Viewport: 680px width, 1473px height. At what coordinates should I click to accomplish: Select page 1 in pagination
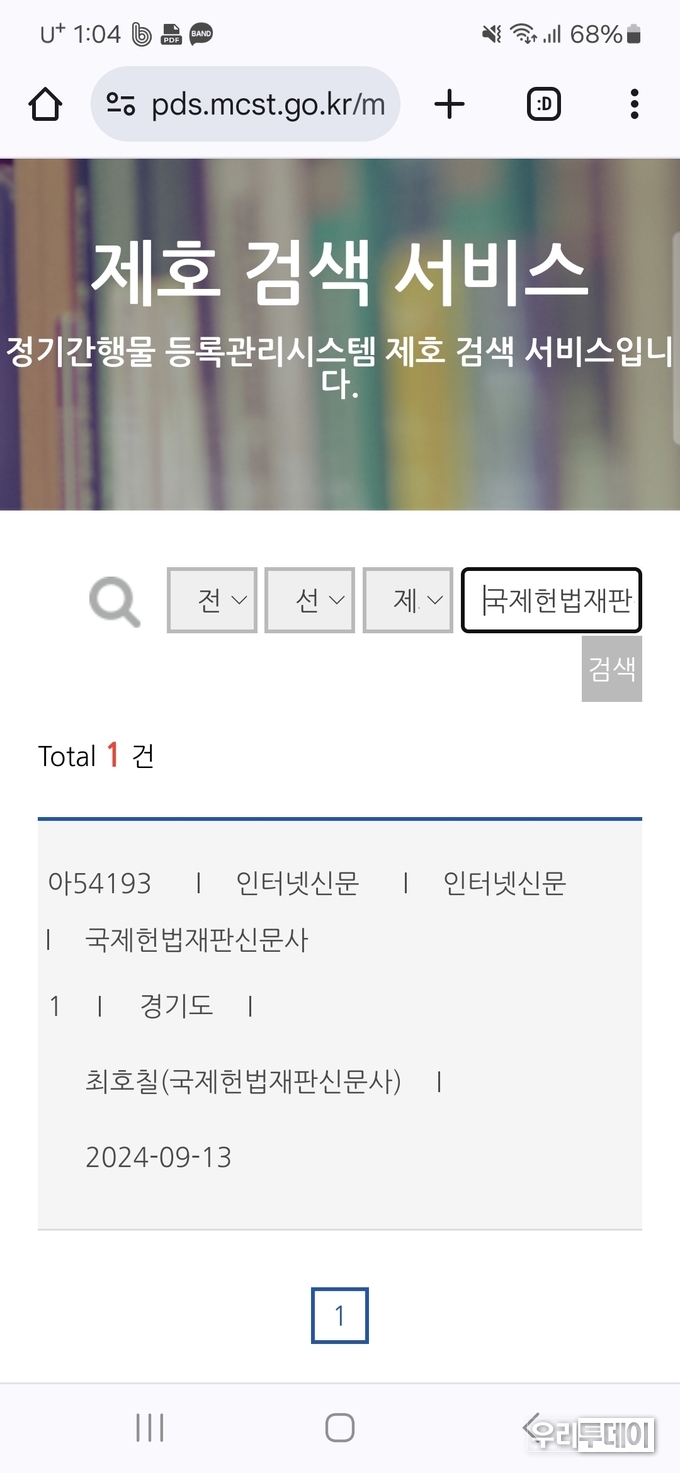[x=339, y=1315]
